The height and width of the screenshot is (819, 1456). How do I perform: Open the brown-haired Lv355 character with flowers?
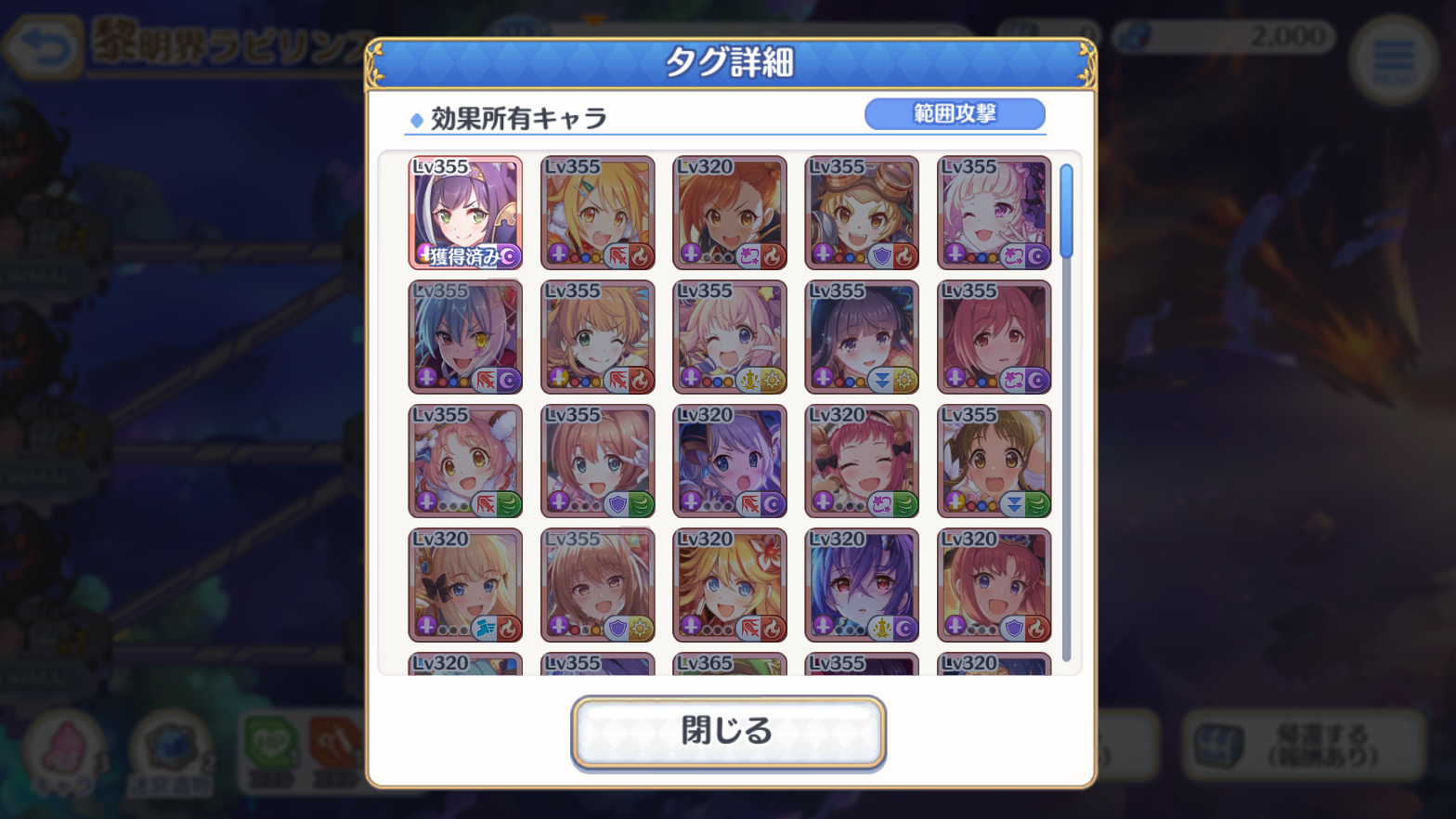[x=994, y=461]
